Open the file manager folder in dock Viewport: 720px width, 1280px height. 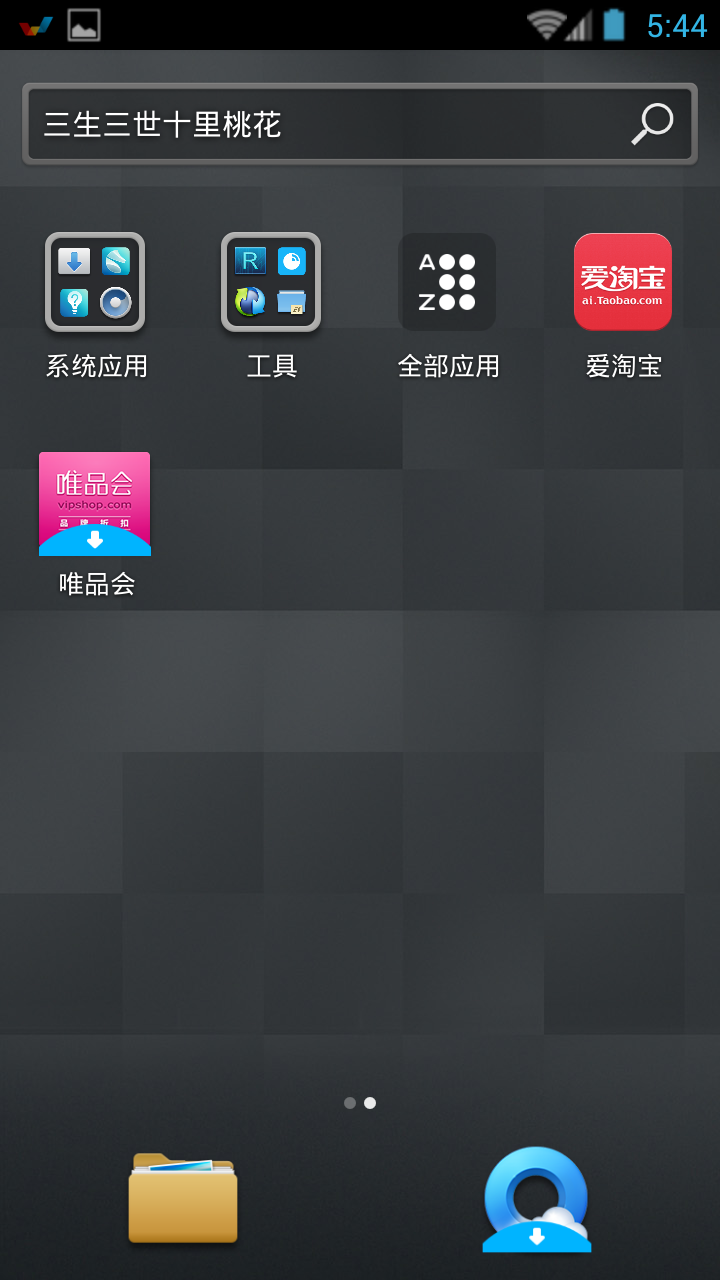(183, 1198)
